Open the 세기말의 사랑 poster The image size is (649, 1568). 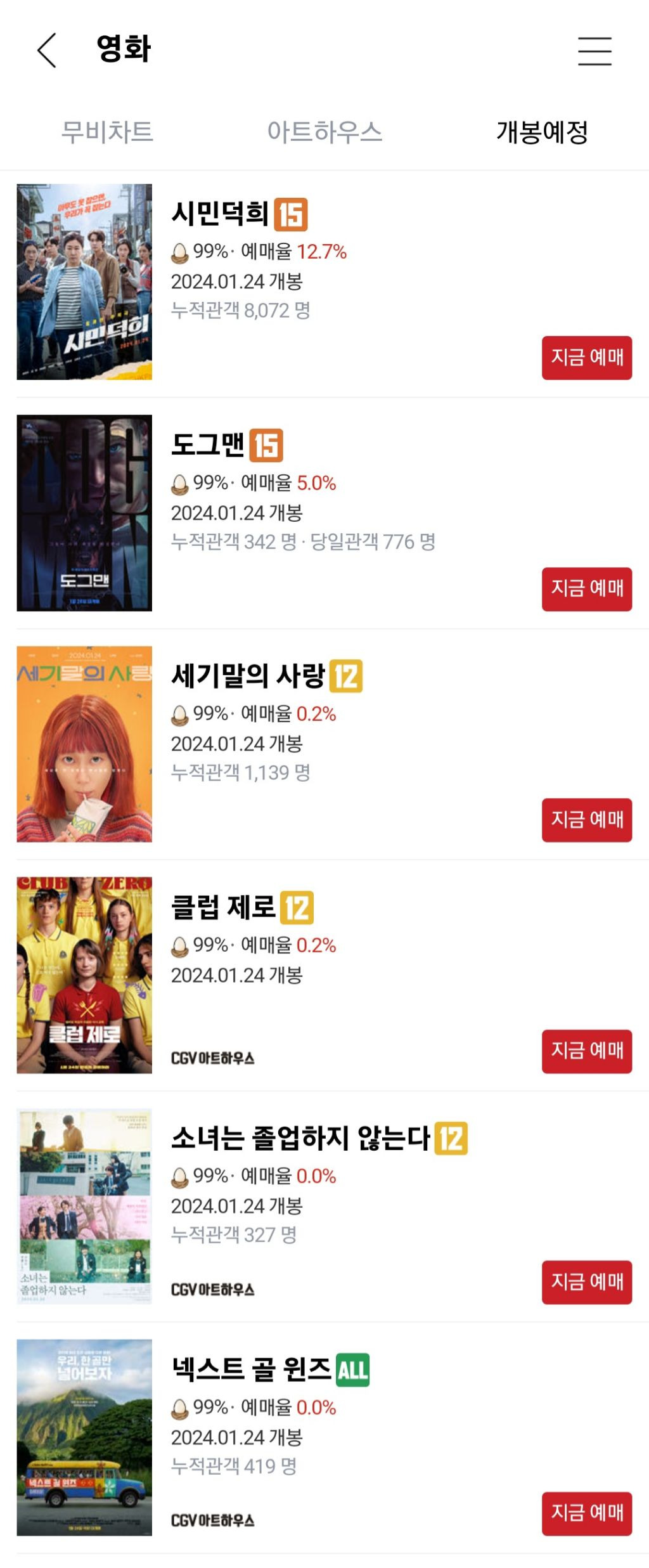pos(84,744)
